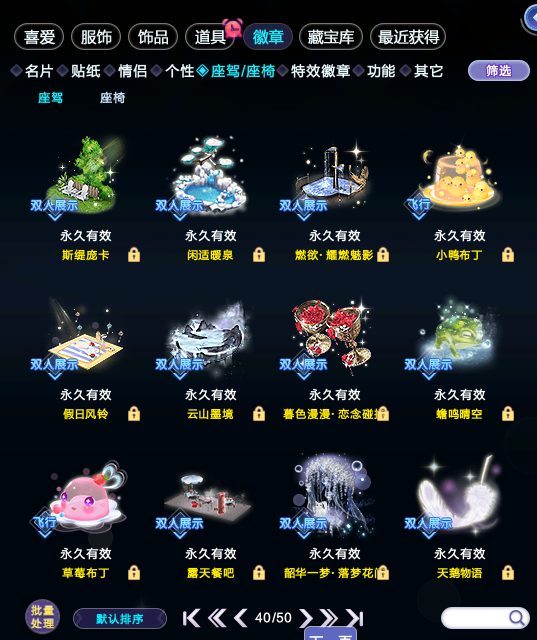Show the 最近获得 tab
Viewport: 537px width, 640px height.
[x=408, y=37]
